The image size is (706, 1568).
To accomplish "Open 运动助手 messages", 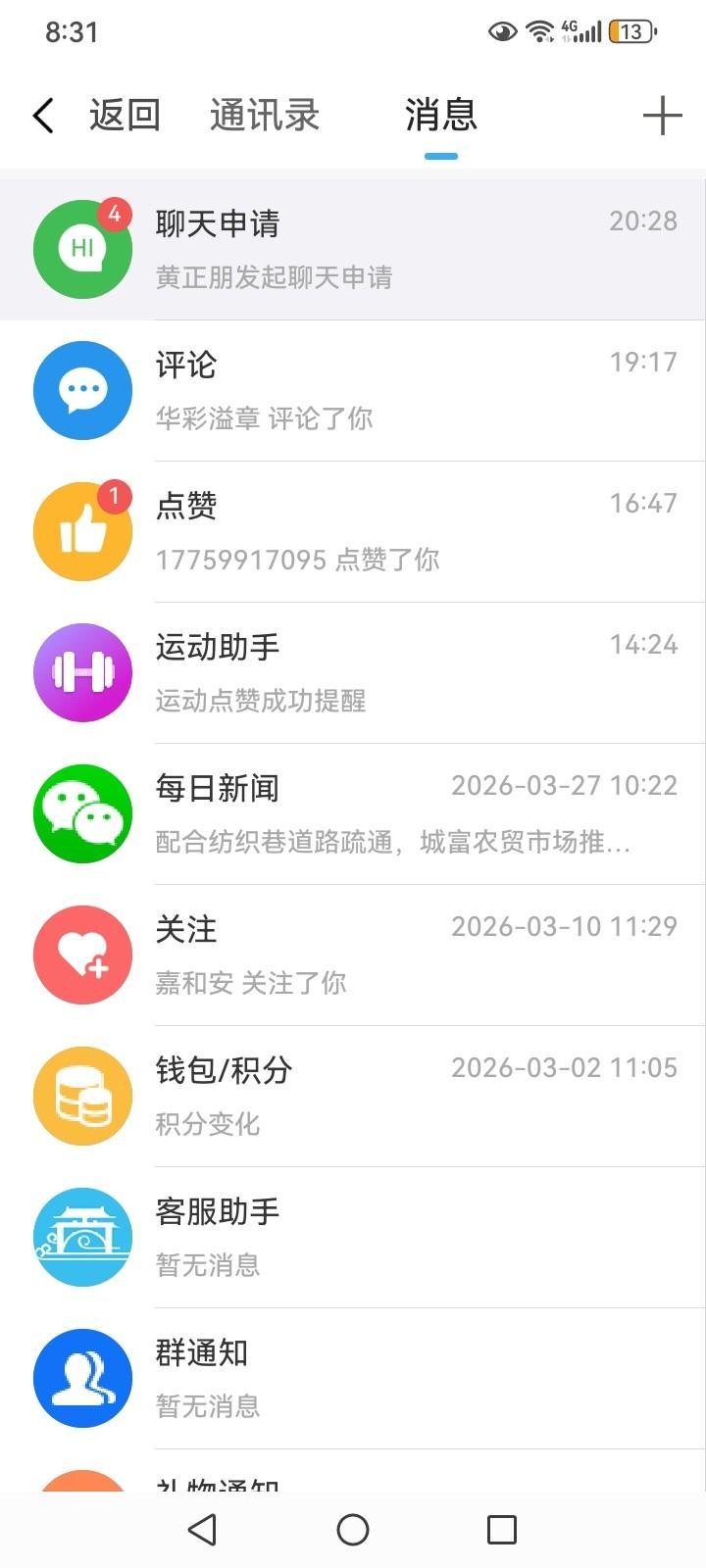I will [x=353, y=672].
